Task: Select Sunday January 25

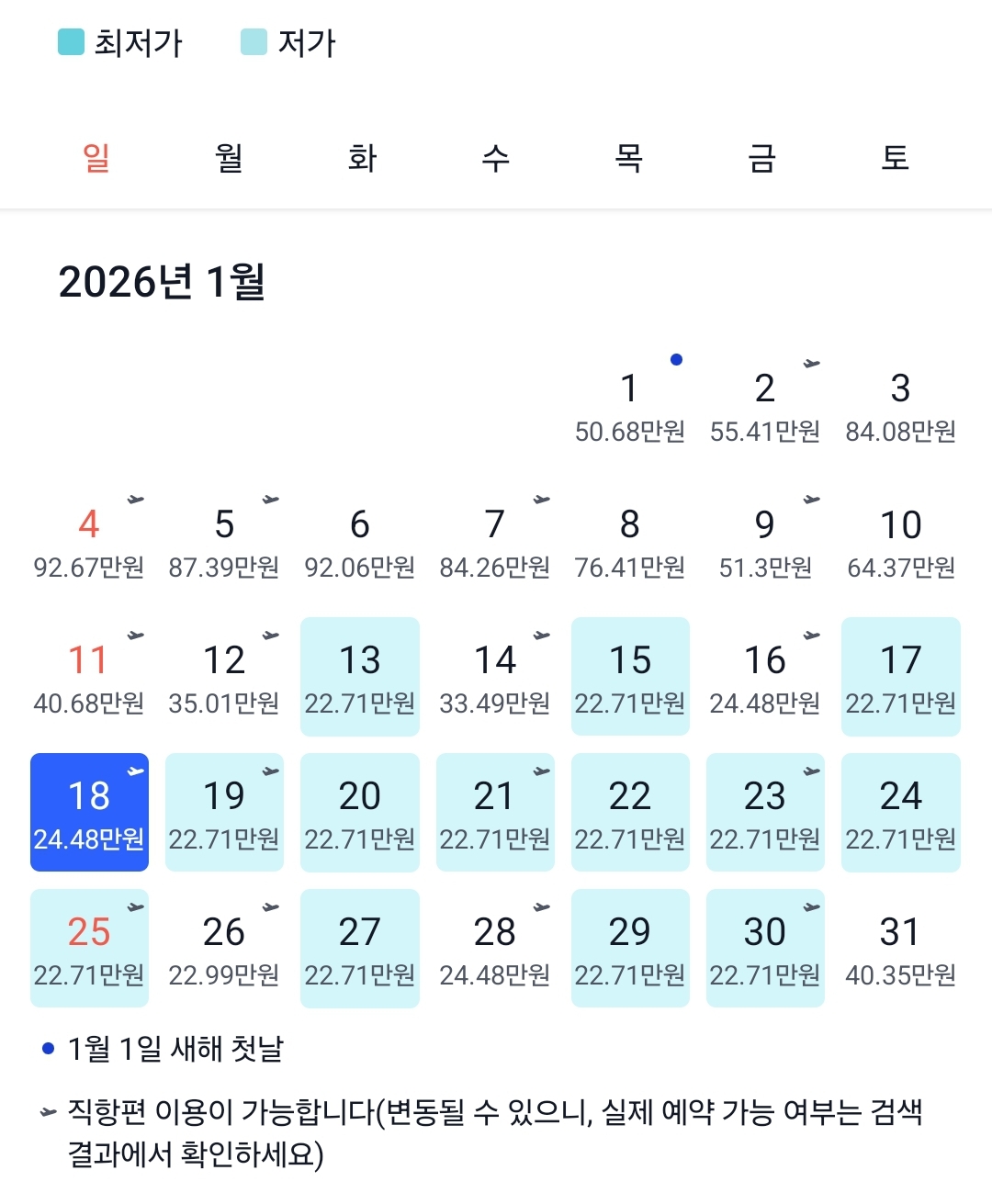Action: pos(89,949)
